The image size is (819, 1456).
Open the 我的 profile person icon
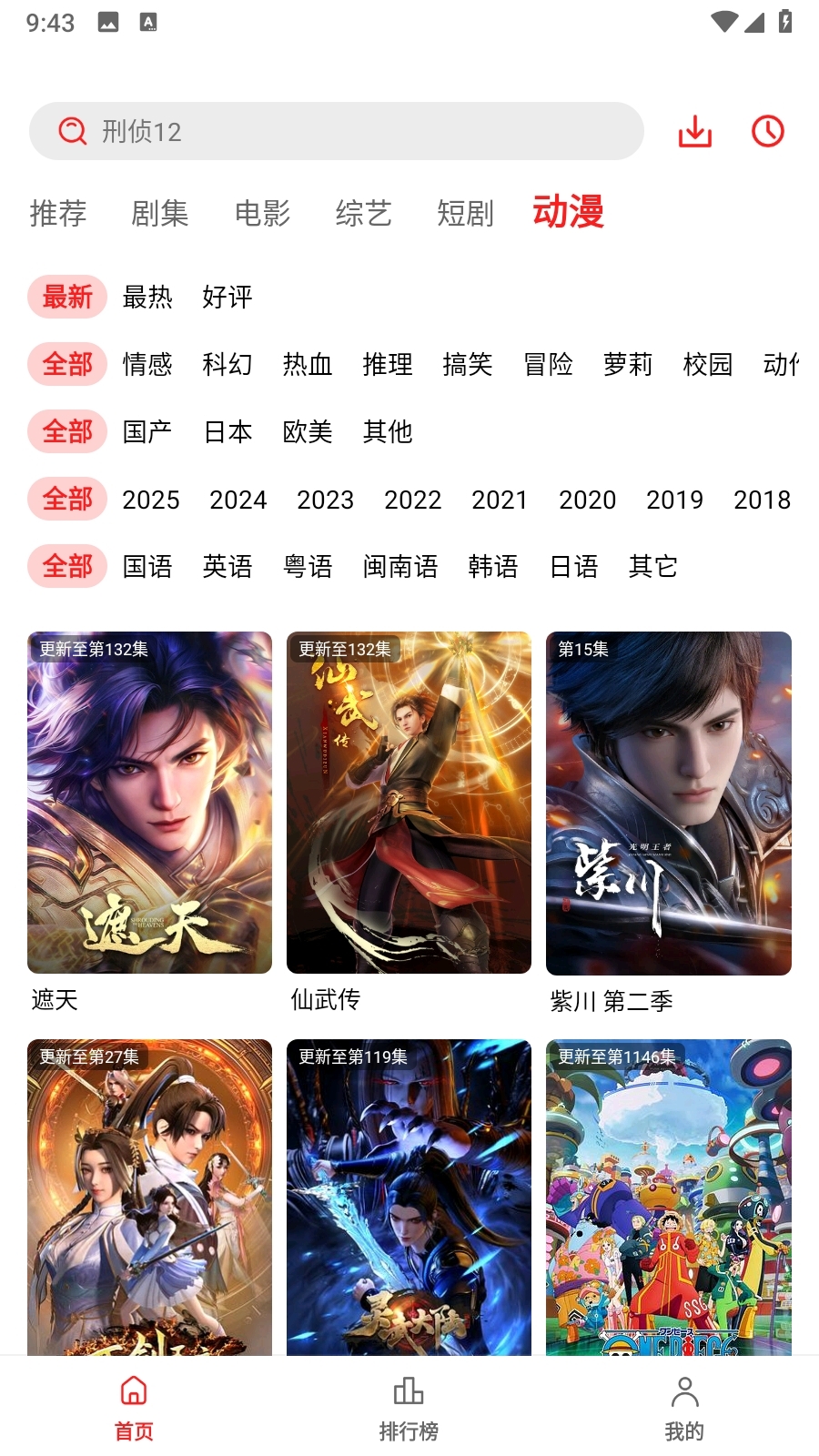[x=684, y=1392]
